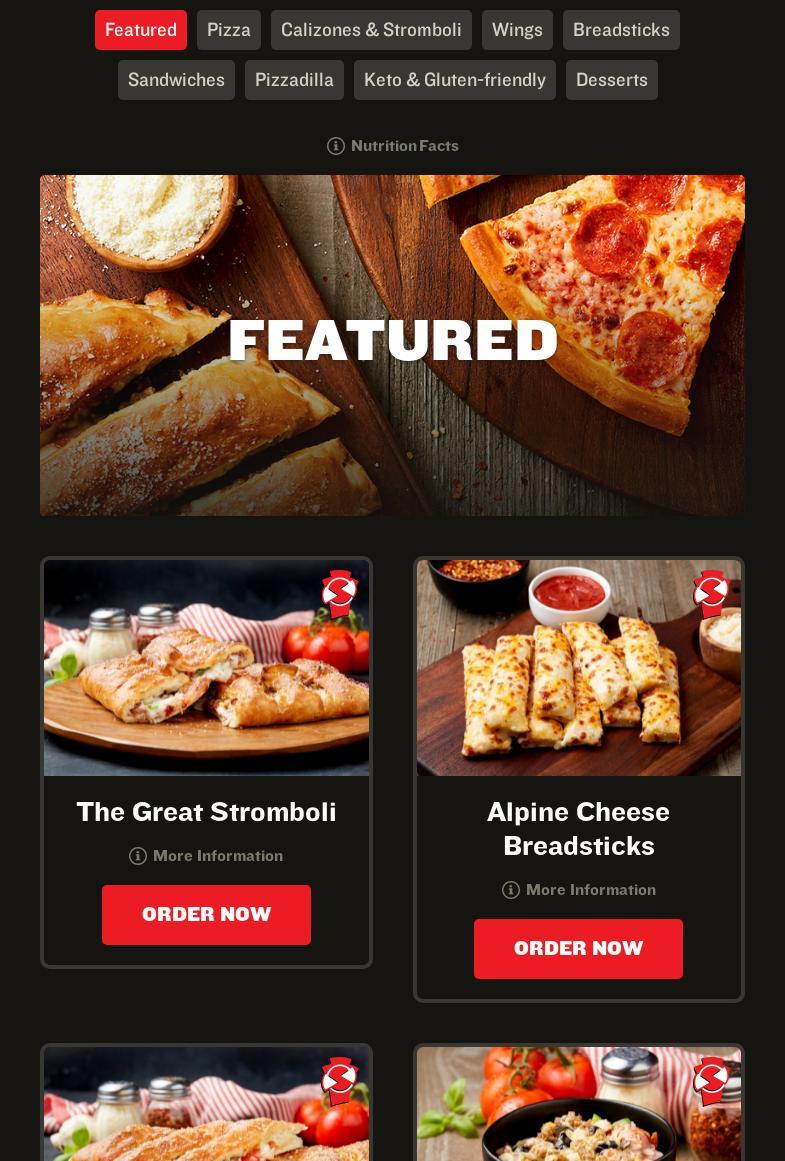Open the Calizones & Stromboli category
Image resolution: width=785 pixels, height=1161 pixels.
tap(371, 30)
